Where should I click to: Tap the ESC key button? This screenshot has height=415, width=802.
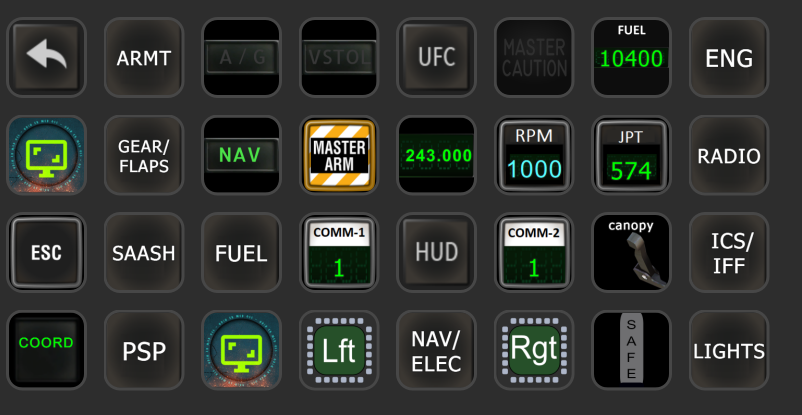click(46, 253)
